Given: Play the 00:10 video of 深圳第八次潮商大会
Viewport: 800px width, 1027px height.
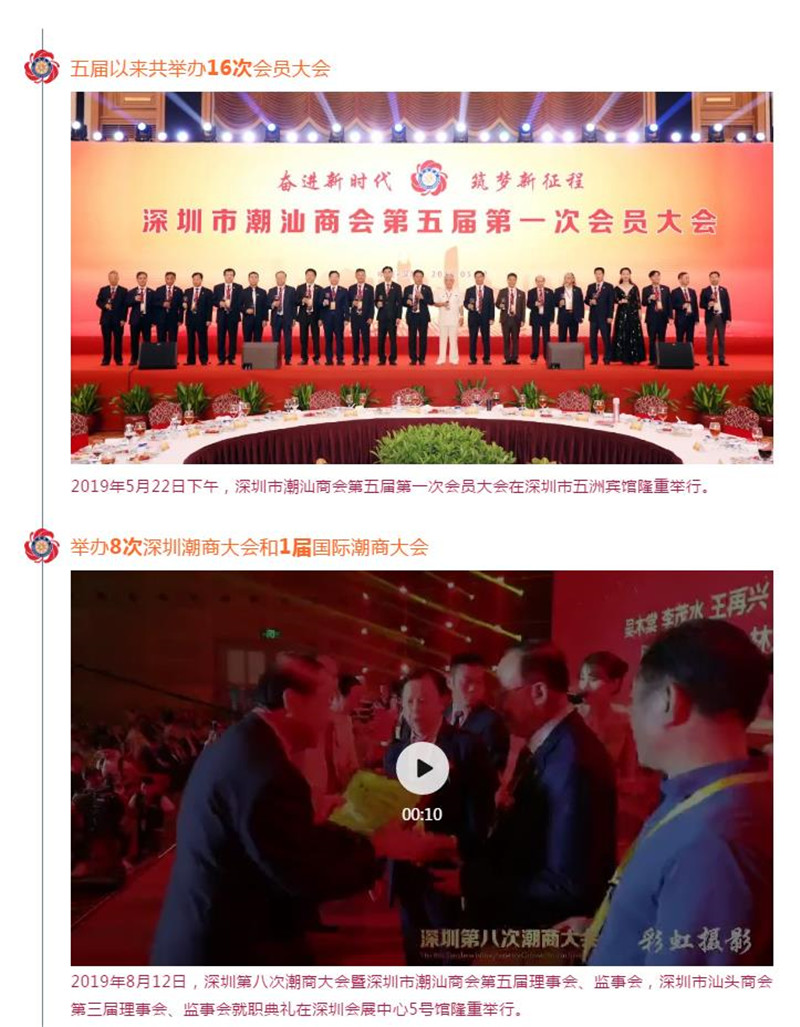Looking at the screenshot, I should 422,768.
